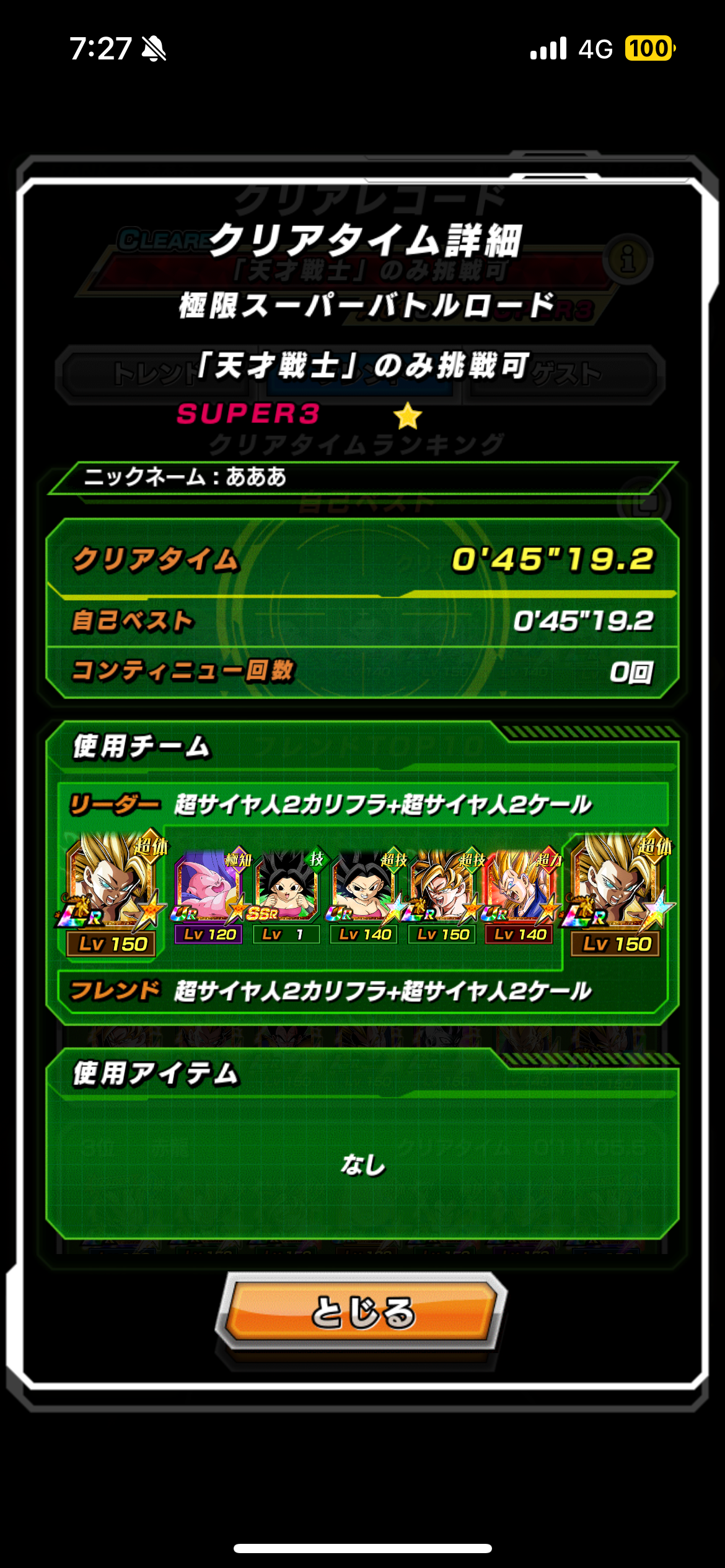
Task: Open the friend LR Lv 150 character icon
Action: 617,892
